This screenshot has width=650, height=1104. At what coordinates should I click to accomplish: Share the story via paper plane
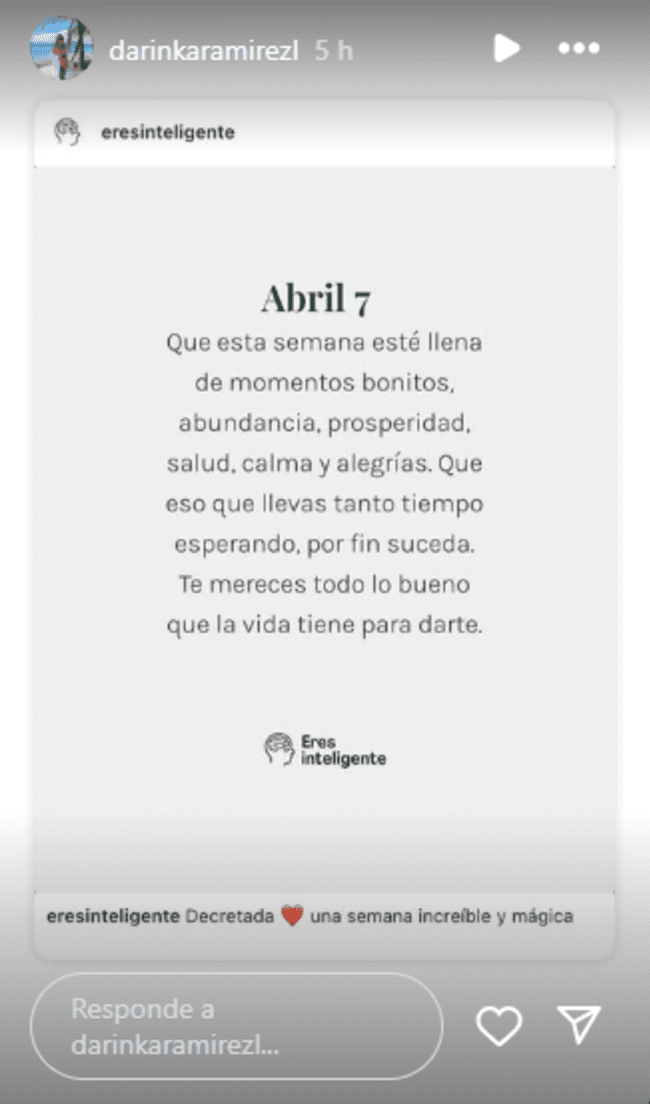[578, 1026]
